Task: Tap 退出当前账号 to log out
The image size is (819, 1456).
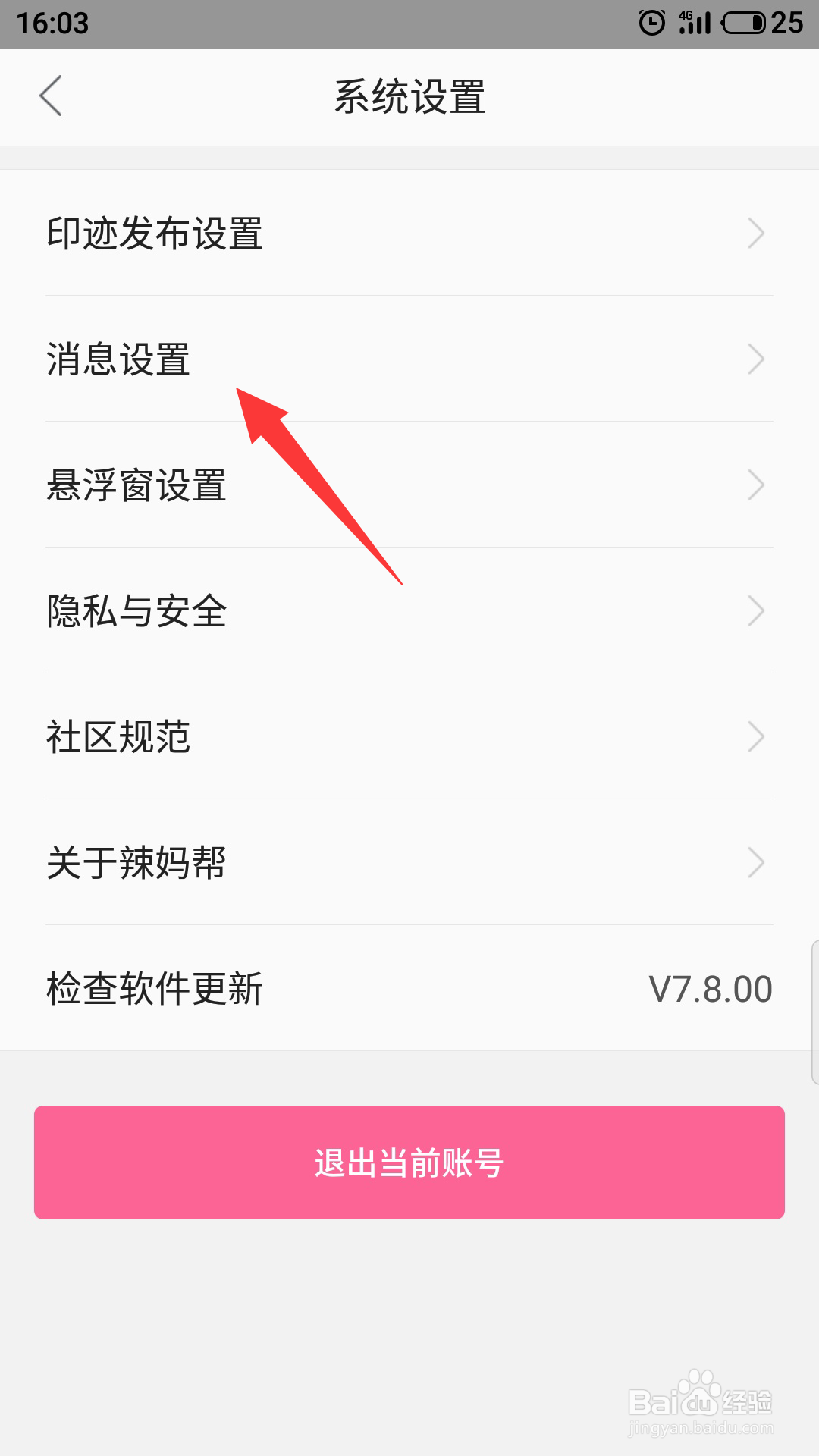Action: coord(409,1163)
